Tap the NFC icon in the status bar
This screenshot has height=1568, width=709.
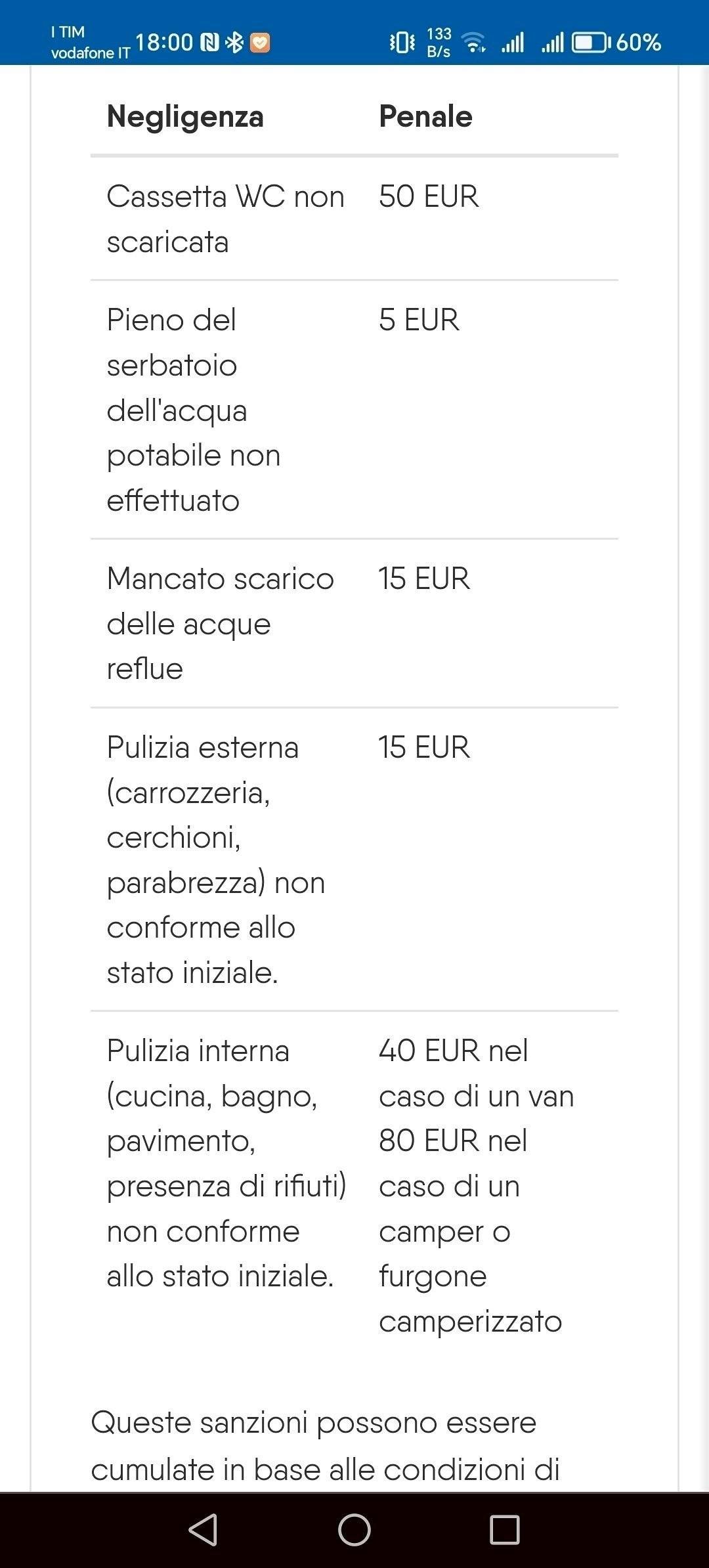point(210,41)
